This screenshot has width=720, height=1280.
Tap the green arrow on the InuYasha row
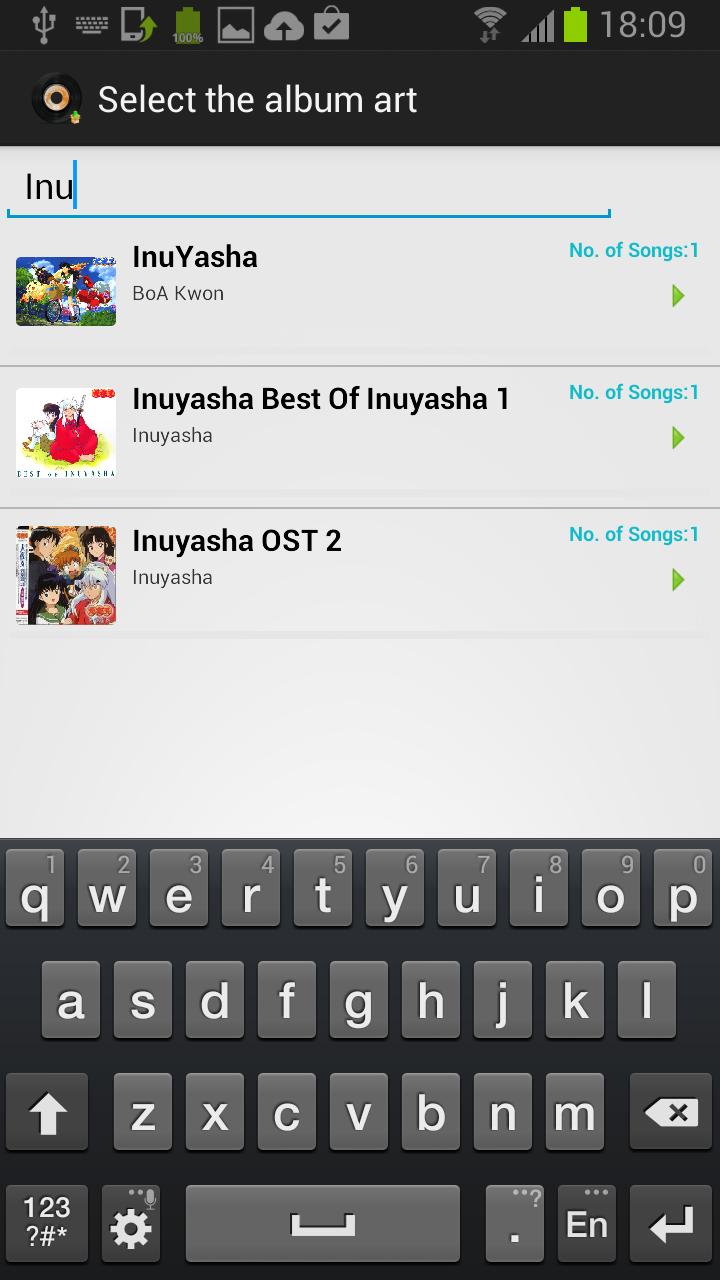678,296
